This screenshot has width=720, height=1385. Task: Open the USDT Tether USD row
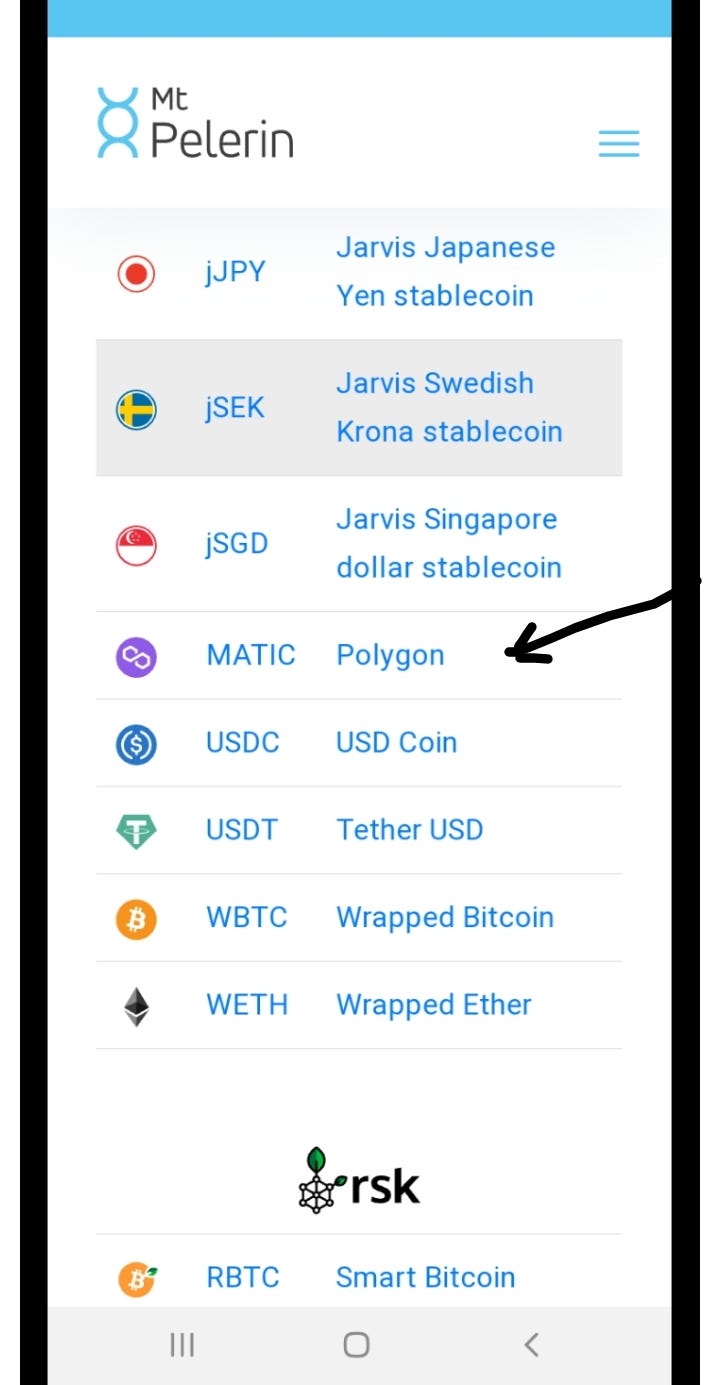358,830
